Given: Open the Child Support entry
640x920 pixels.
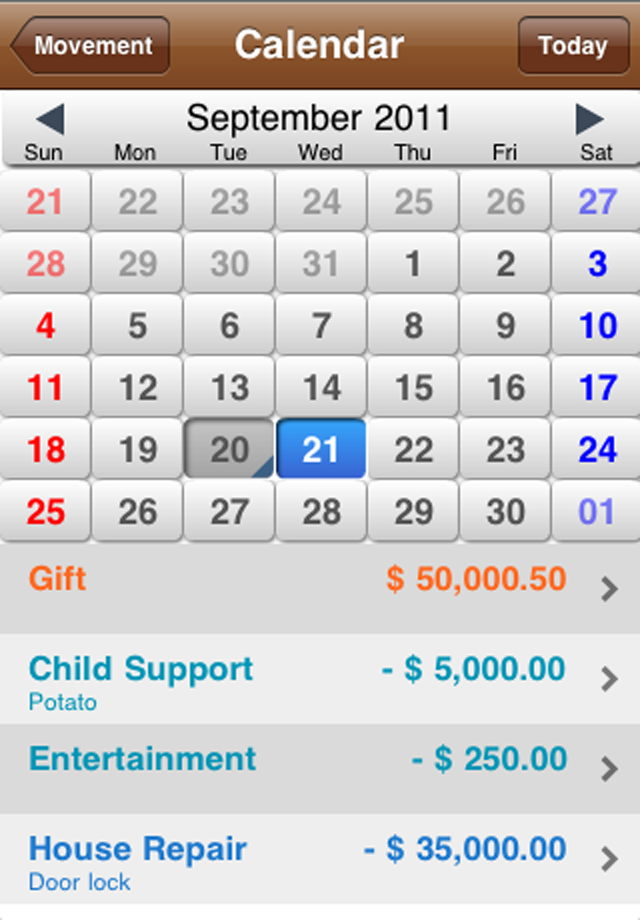Looking at the screenshot, I should click(x=320, y=679).
